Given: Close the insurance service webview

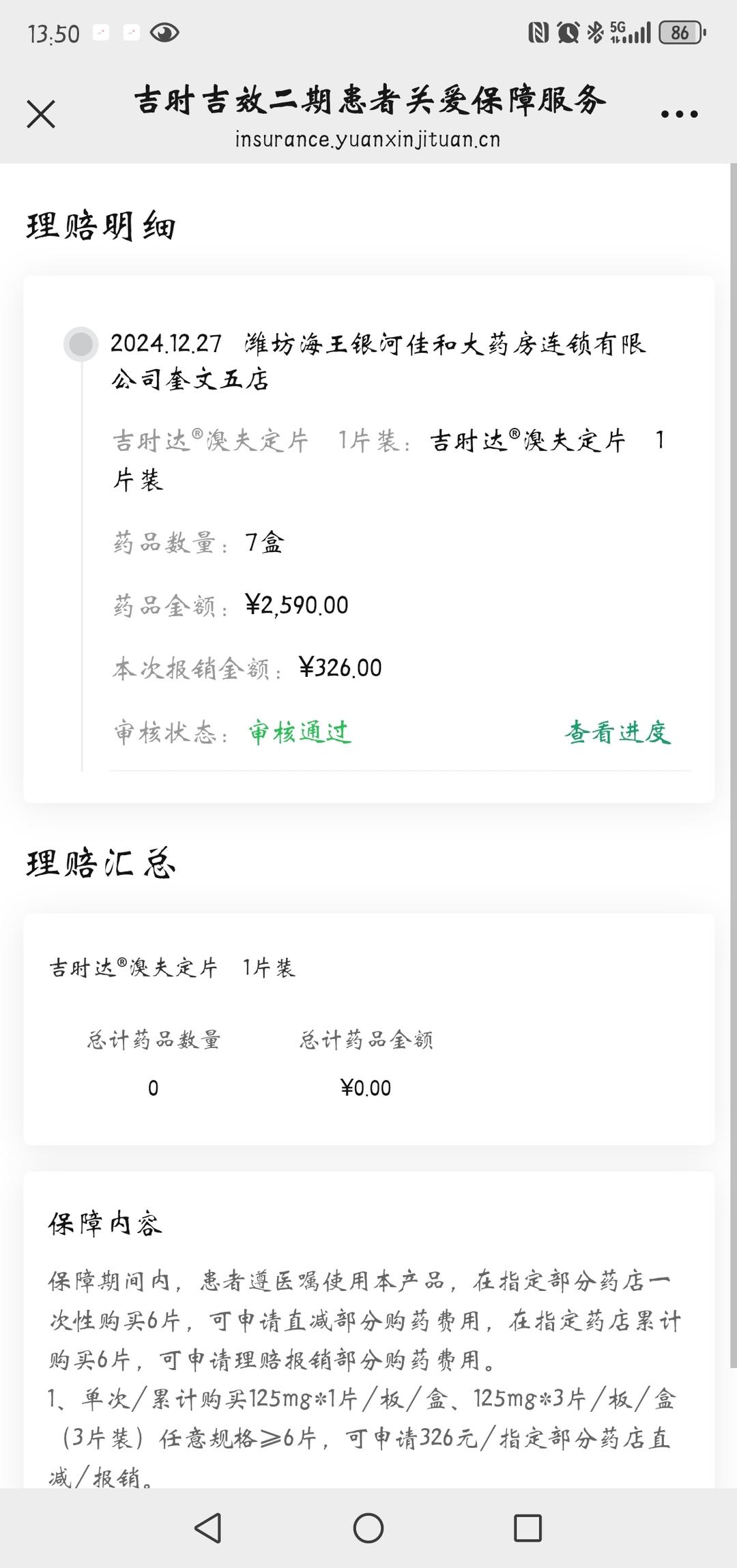Looking at the screenshot, I should click(x=41, y=114).
